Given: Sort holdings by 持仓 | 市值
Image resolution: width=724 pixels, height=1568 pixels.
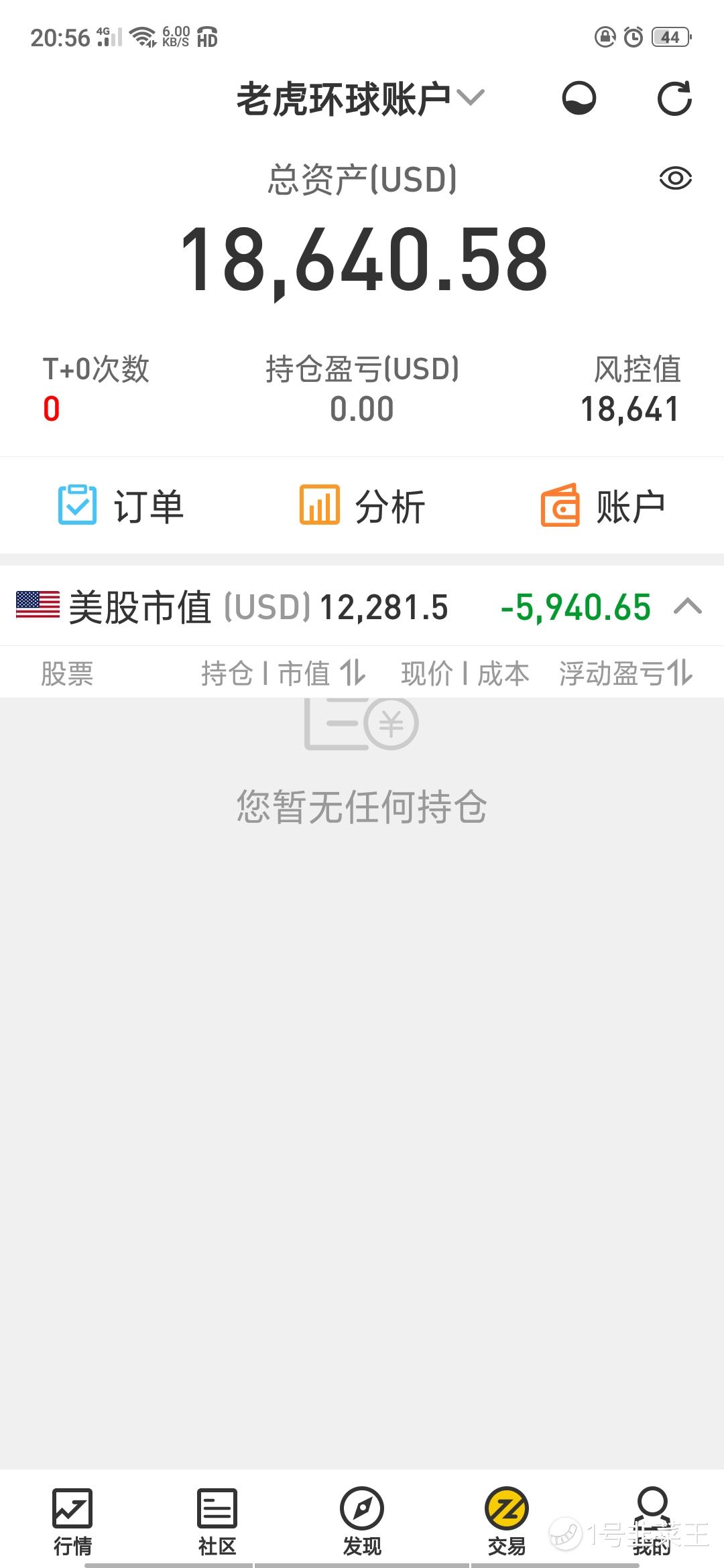Looking at the screenshot, I should coord(284,673).
